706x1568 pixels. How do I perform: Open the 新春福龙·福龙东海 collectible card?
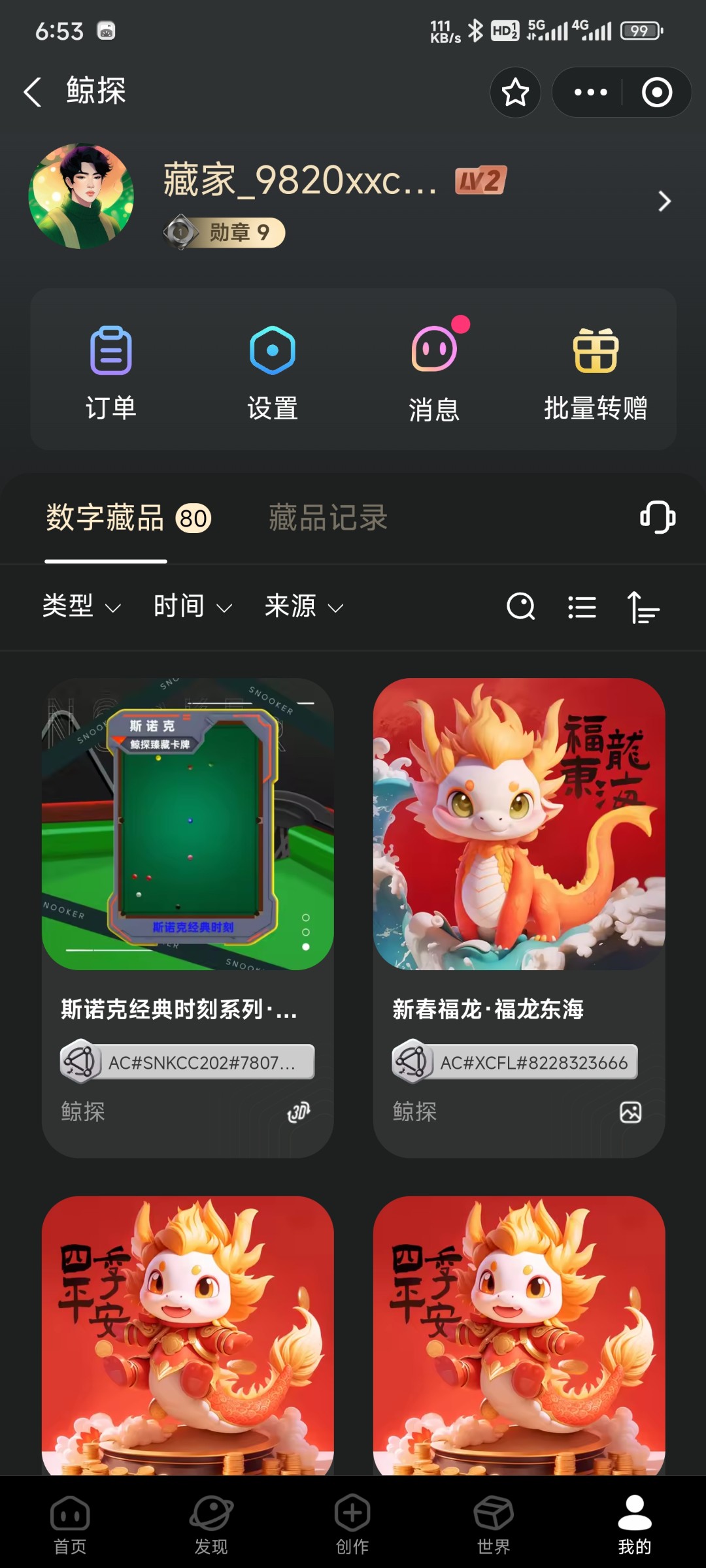519,915
